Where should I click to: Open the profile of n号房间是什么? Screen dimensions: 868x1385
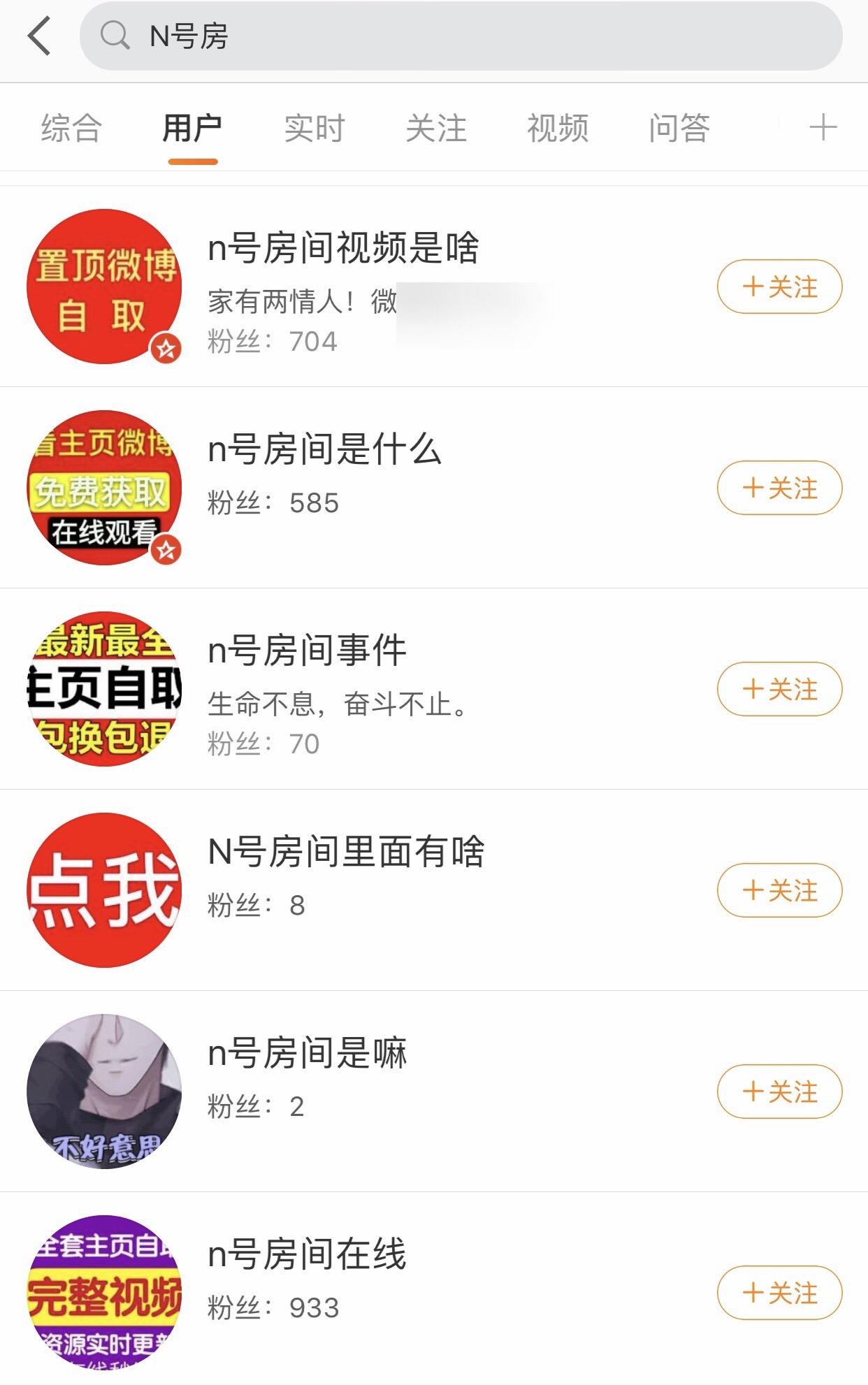click(x=325, y=450)
